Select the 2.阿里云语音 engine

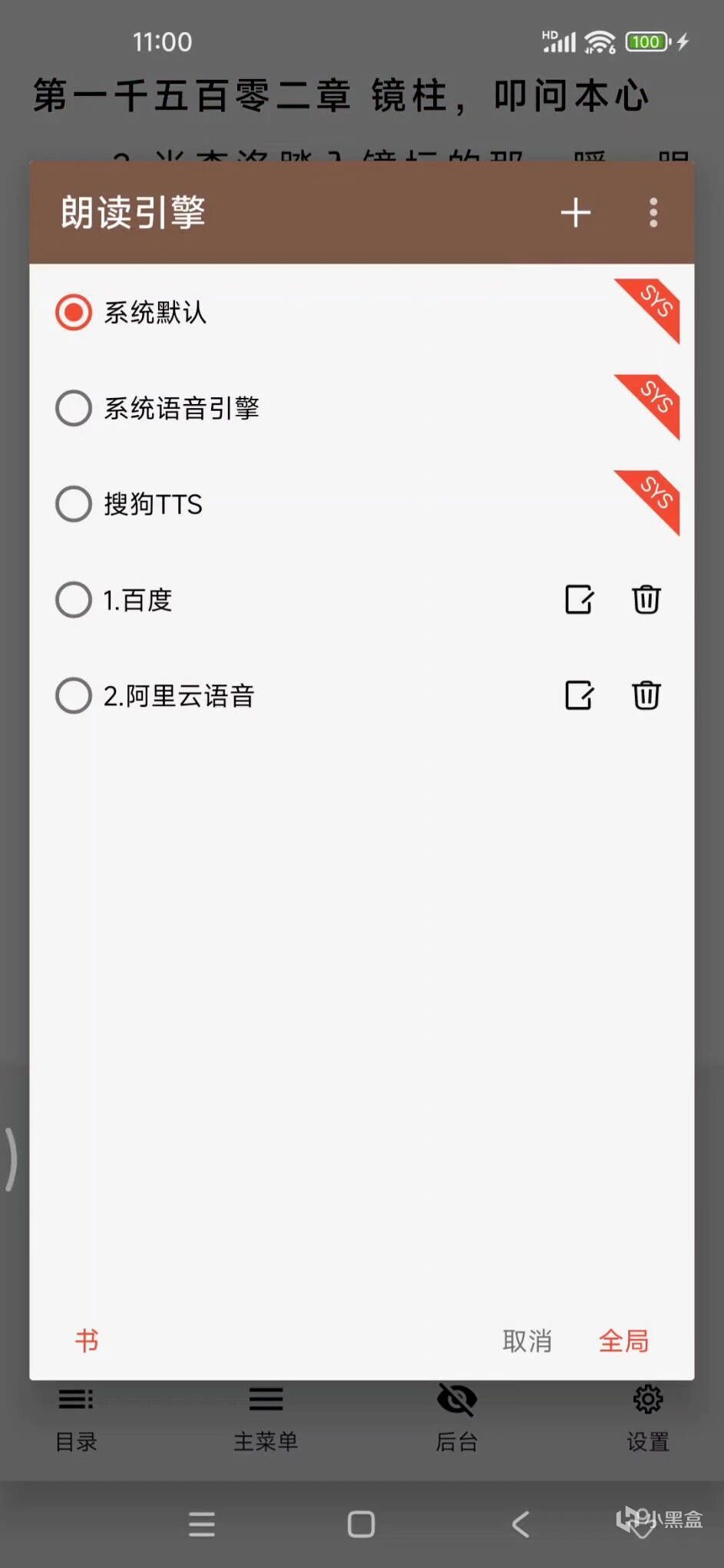(74, 695)
